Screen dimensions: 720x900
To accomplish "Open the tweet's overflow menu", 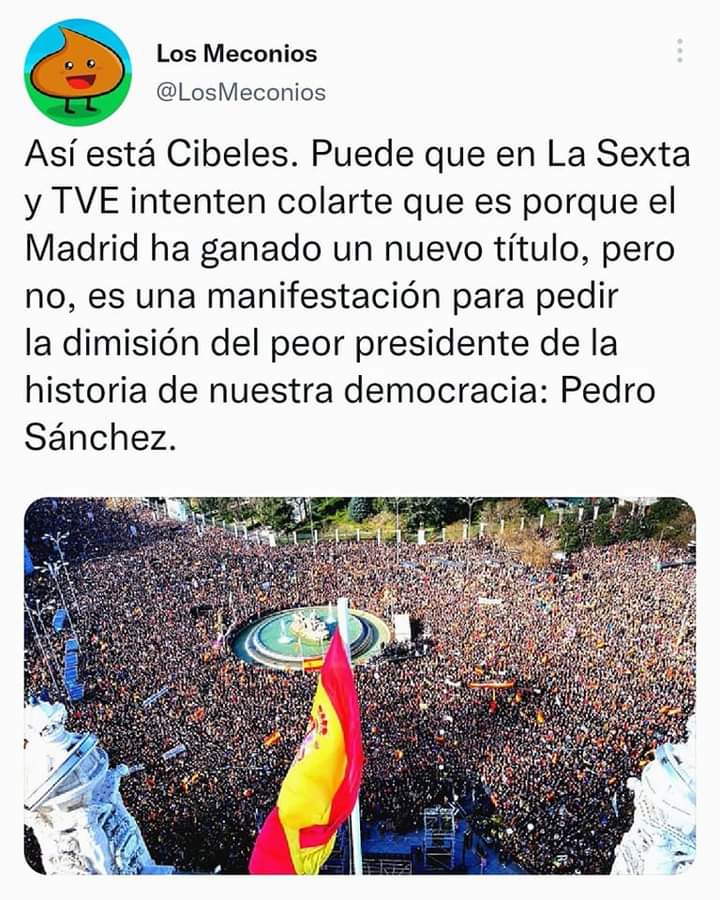I will (x=679, y=51).
